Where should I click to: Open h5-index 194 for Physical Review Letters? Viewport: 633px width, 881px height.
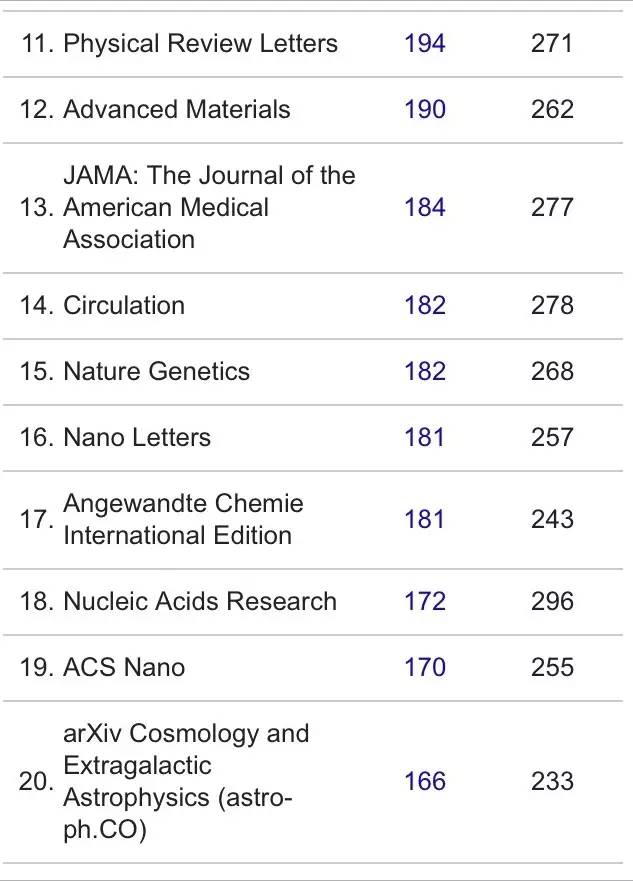click(424, 44)
